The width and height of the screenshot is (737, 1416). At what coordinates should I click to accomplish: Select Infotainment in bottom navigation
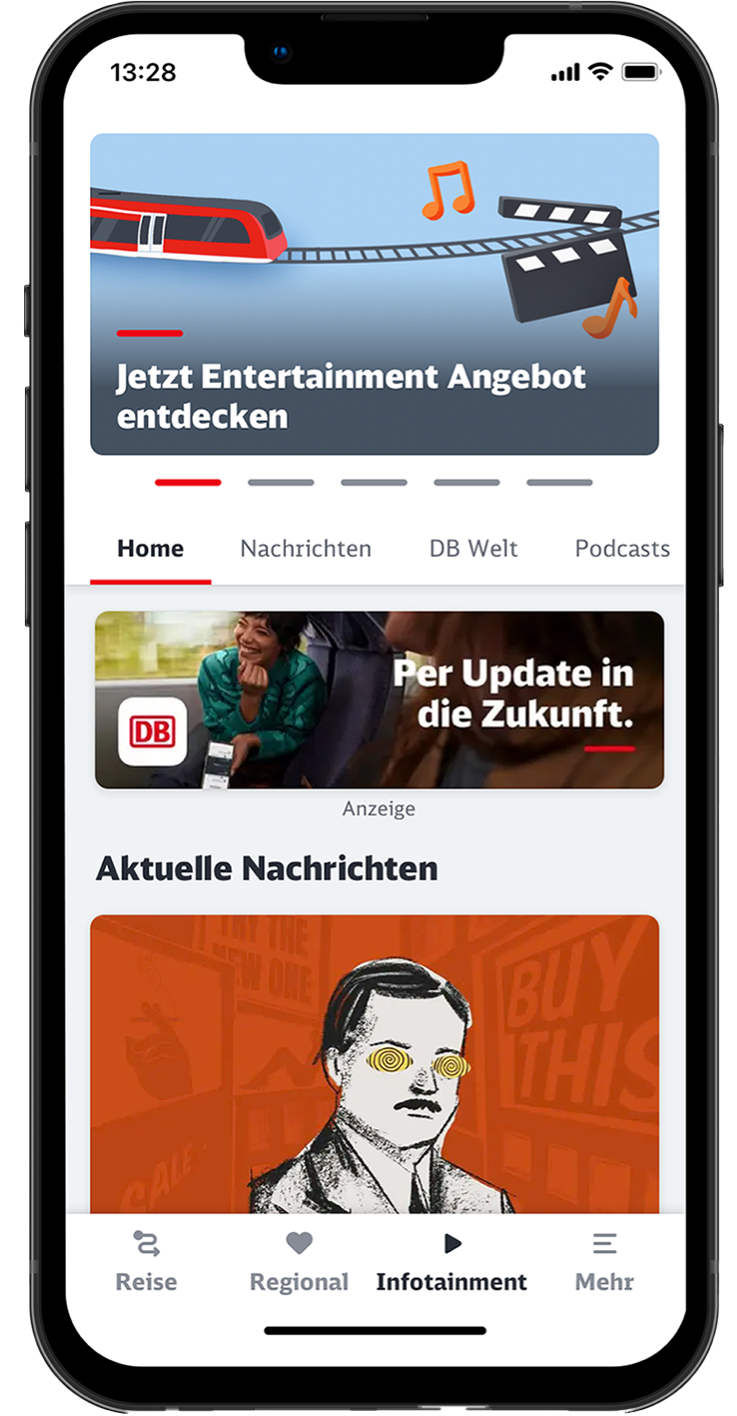[451, 1262]
